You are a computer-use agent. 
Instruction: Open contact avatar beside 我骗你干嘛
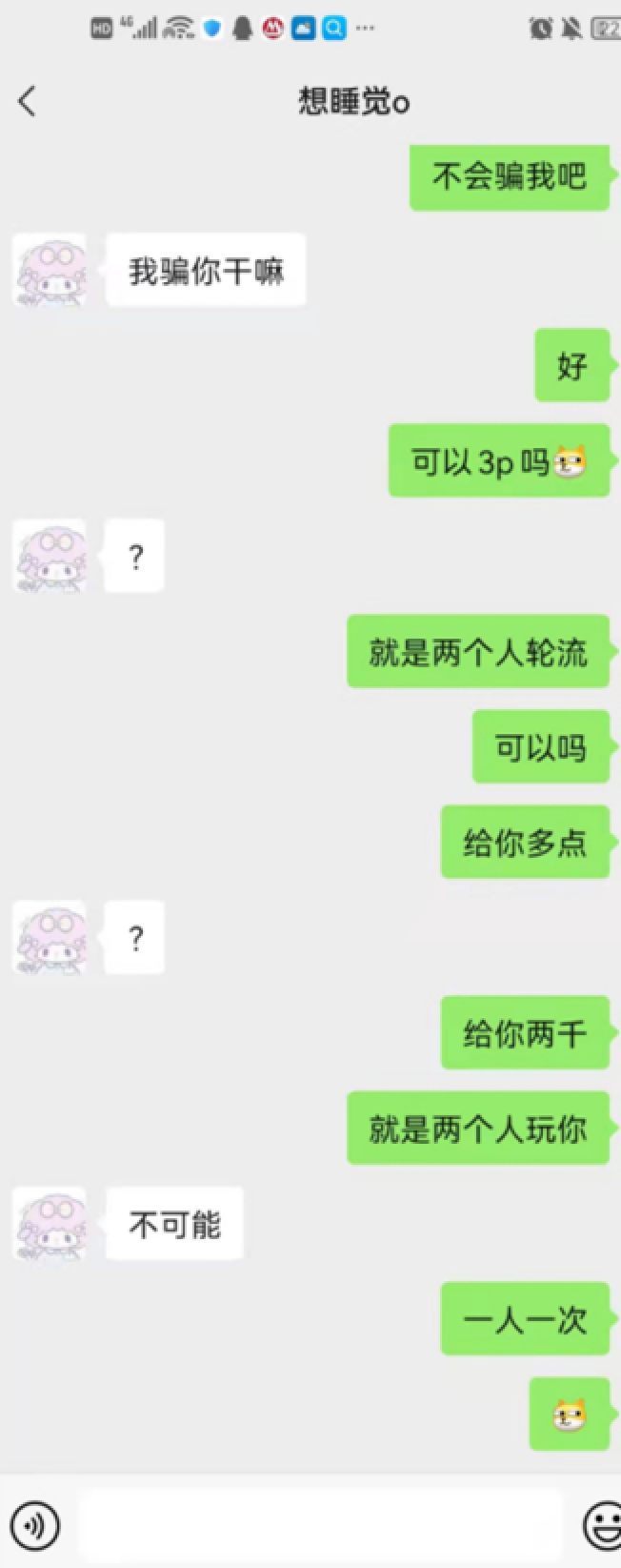(x=50, y=271)
